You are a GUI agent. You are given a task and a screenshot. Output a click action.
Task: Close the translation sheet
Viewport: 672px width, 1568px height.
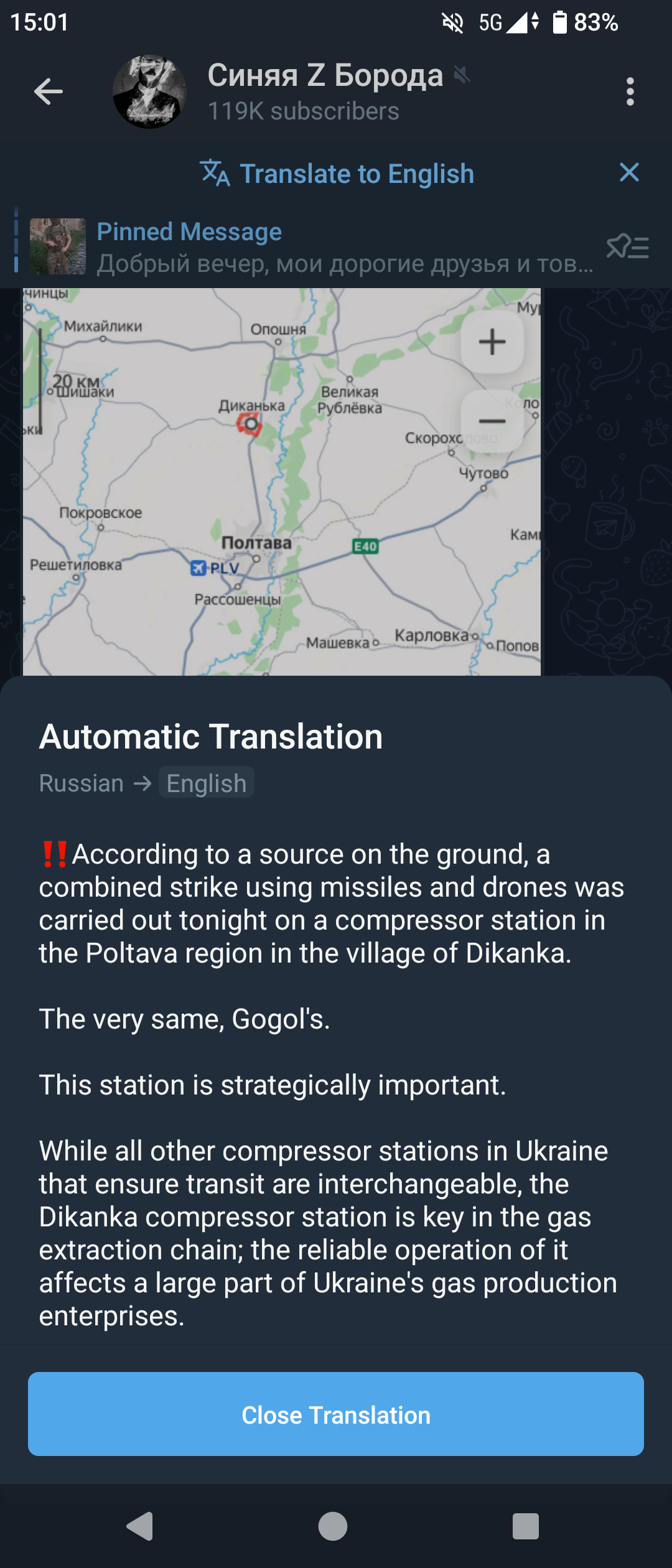tap(336, 1415)
